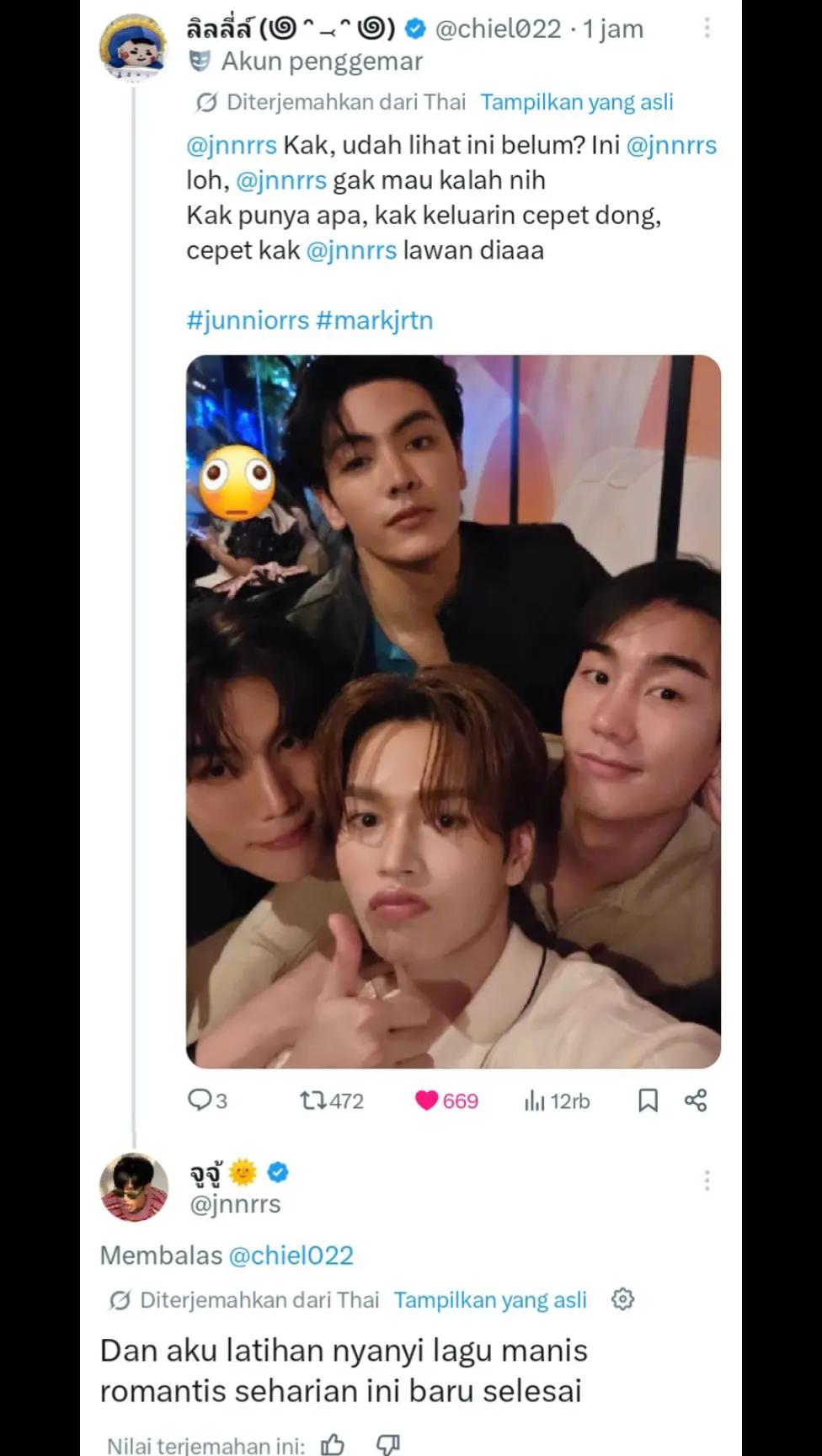The width and height of the screenshot is (822, 1456).
Task: Open the group selfie photo
Action: tap(453, 711)
